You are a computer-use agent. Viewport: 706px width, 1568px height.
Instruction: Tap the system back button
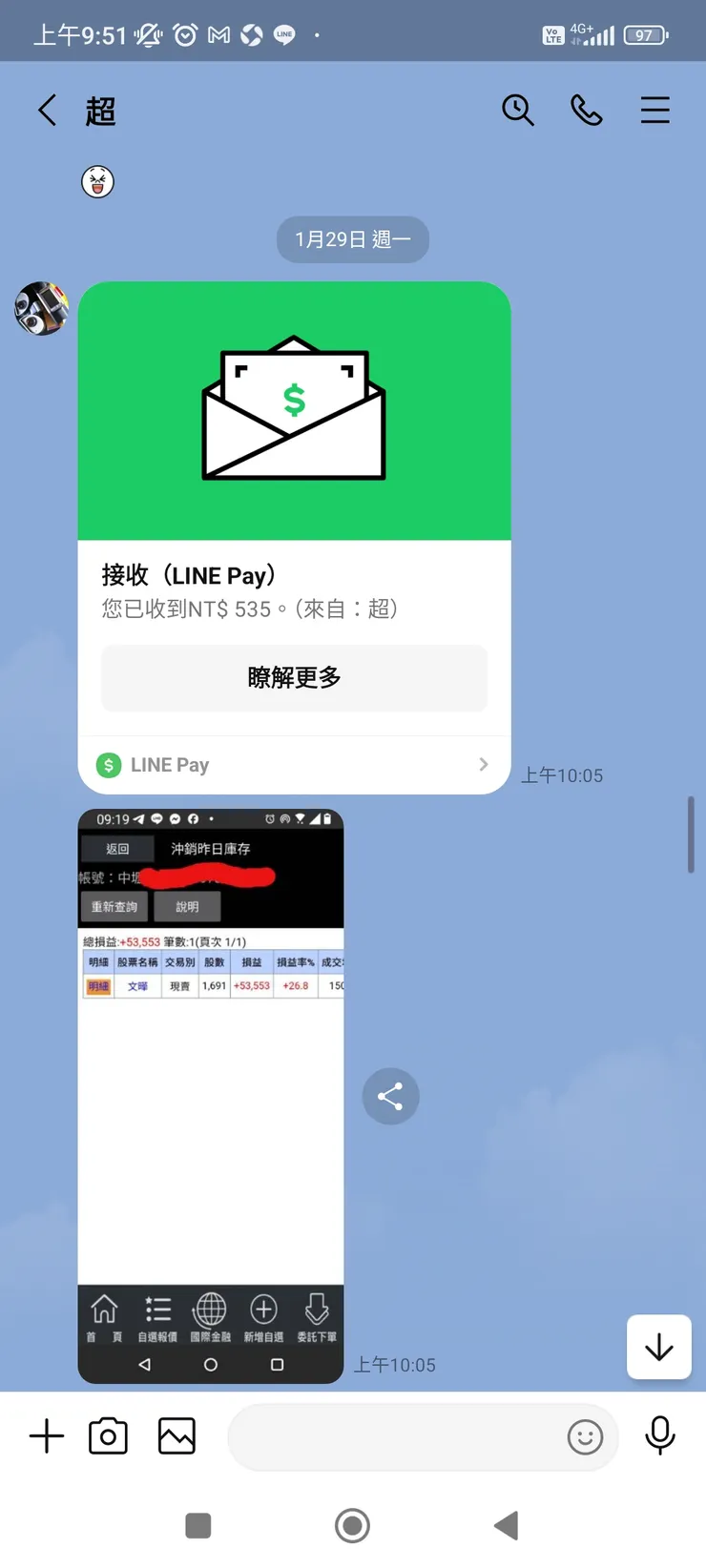tap(506, 1525)
